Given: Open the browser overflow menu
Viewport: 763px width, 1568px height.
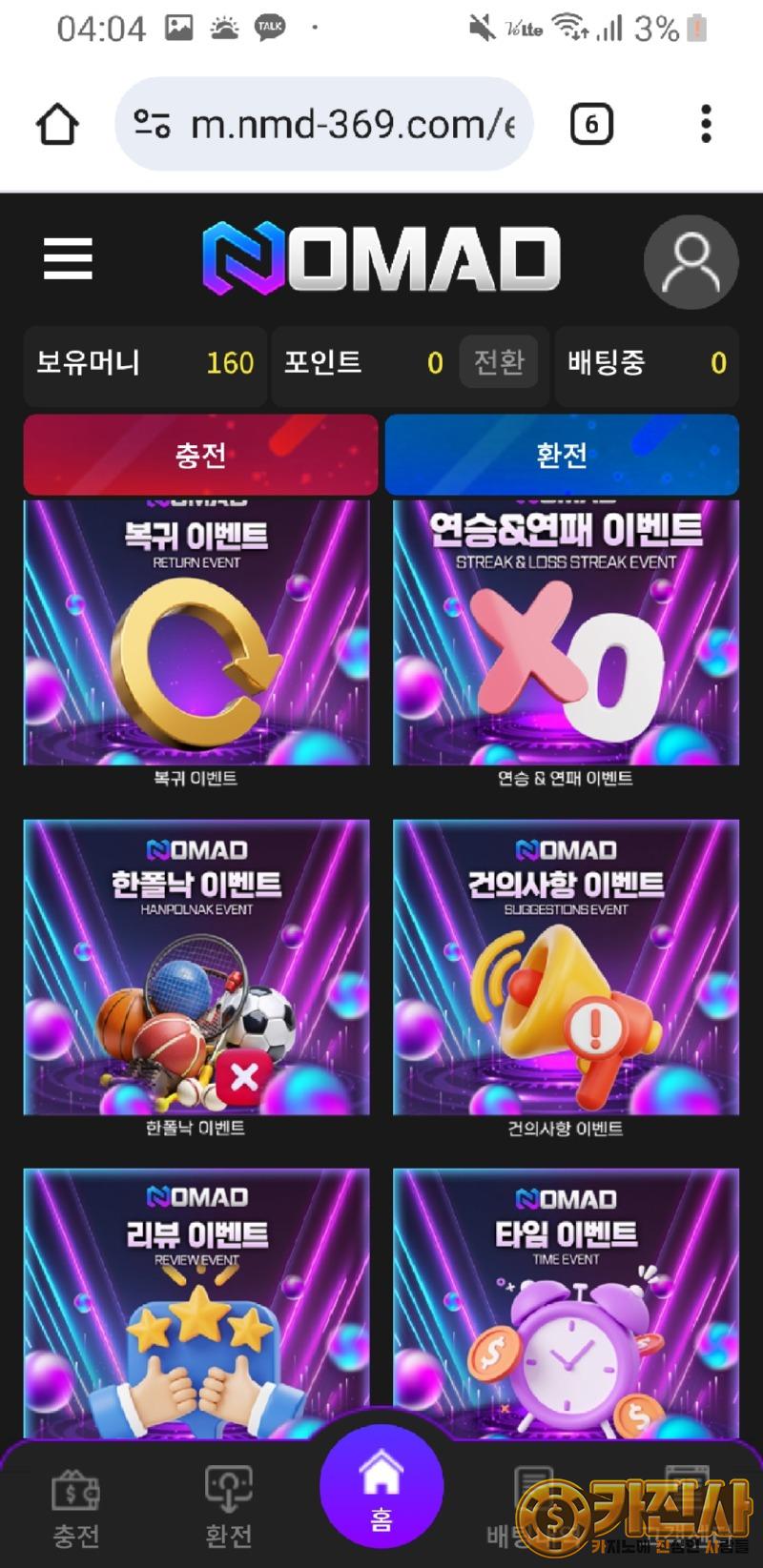Looking at the screenshot, I should pyautogui.click(x=706, y=125).
